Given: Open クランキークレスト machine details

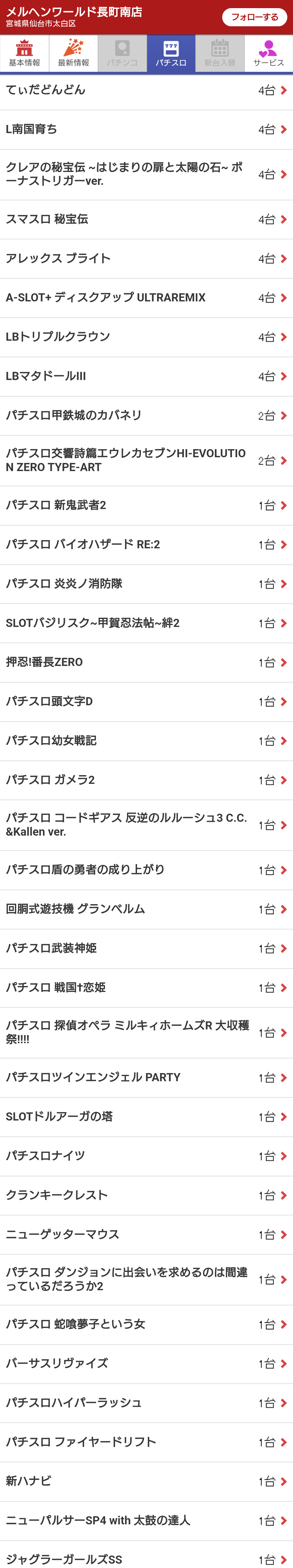Looking at the screenshot, I should [x=146, y=1196].
